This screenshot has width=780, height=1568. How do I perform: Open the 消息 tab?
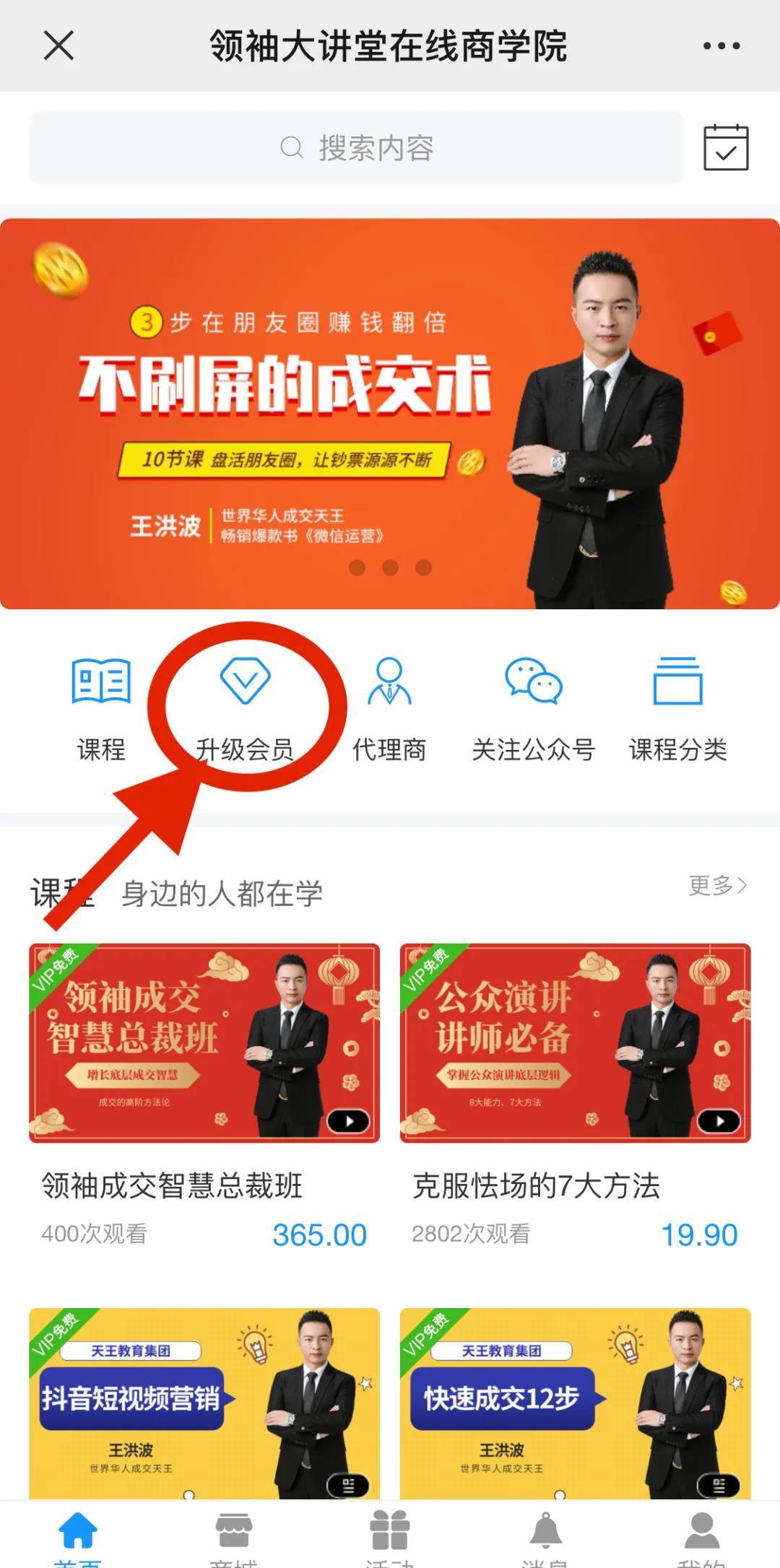546,1536
